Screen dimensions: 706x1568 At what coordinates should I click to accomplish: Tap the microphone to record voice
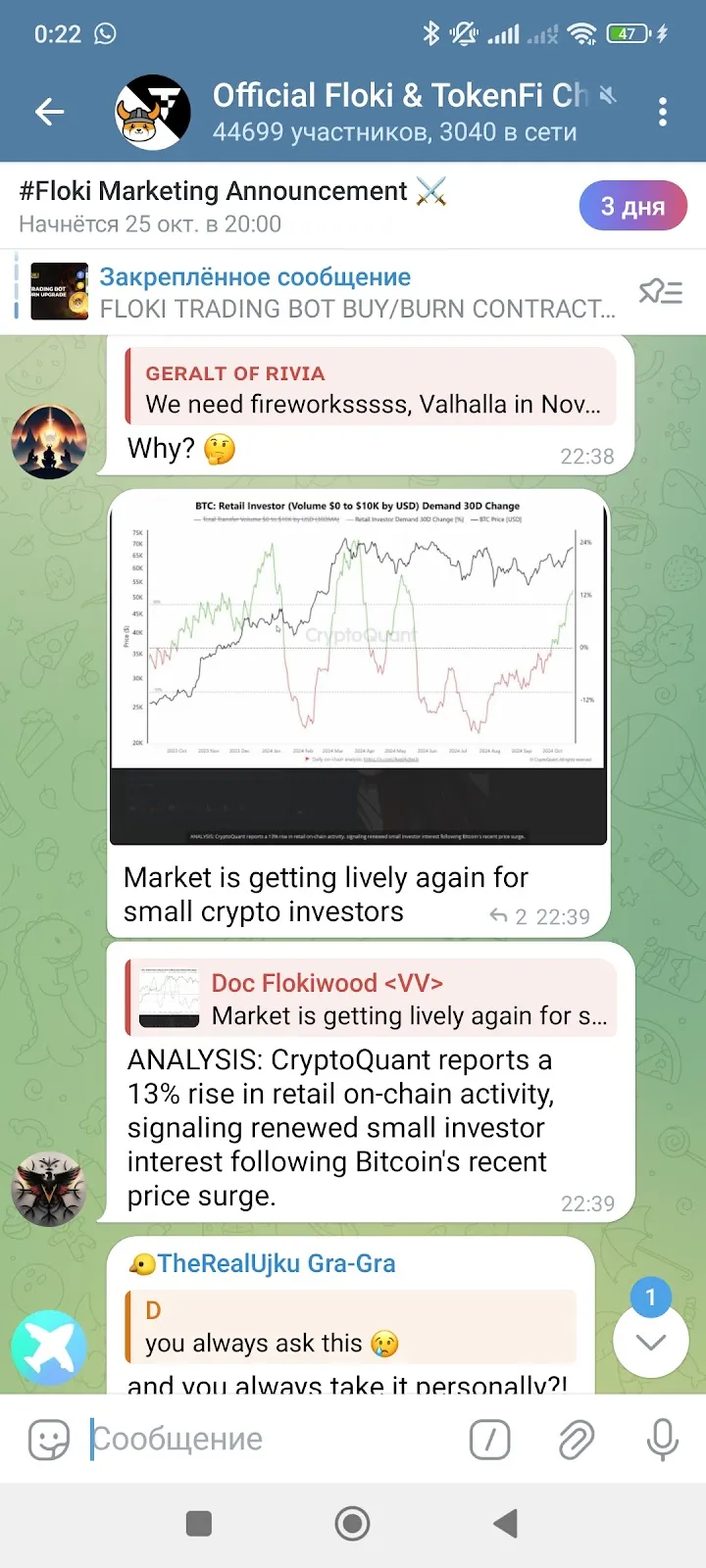point(662,1440)
